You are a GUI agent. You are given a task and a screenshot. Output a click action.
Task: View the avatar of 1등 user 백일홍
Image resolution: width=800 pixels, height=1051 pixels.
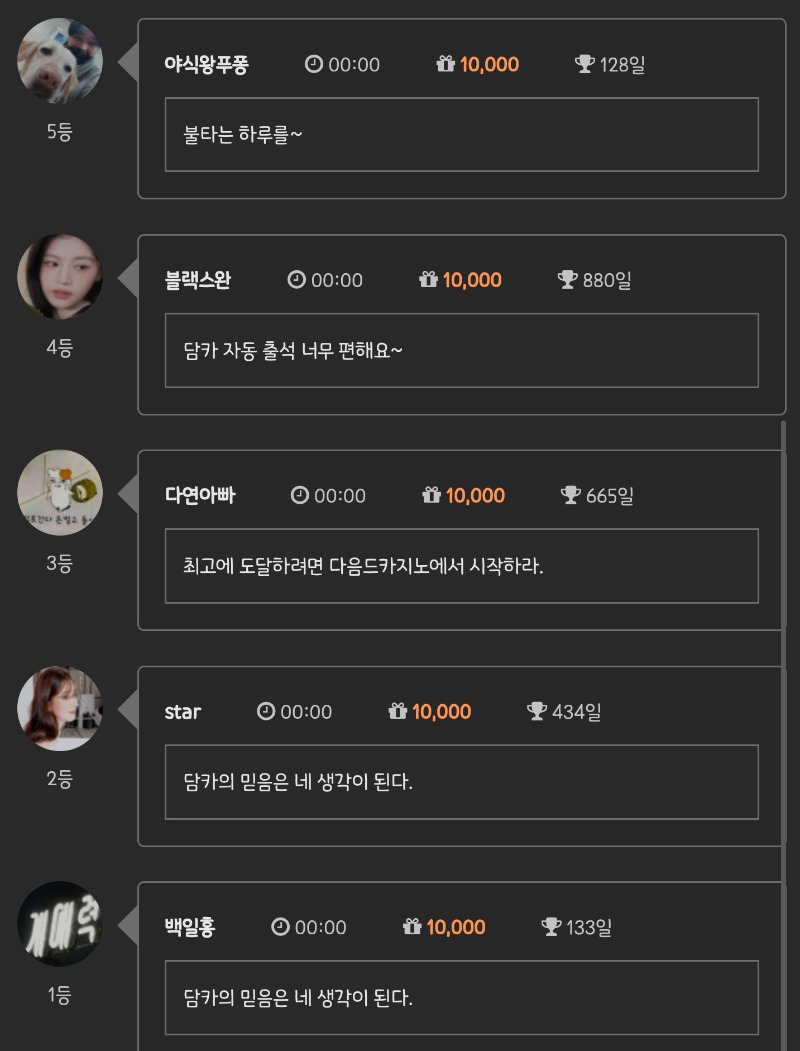[x=60, y=924]
